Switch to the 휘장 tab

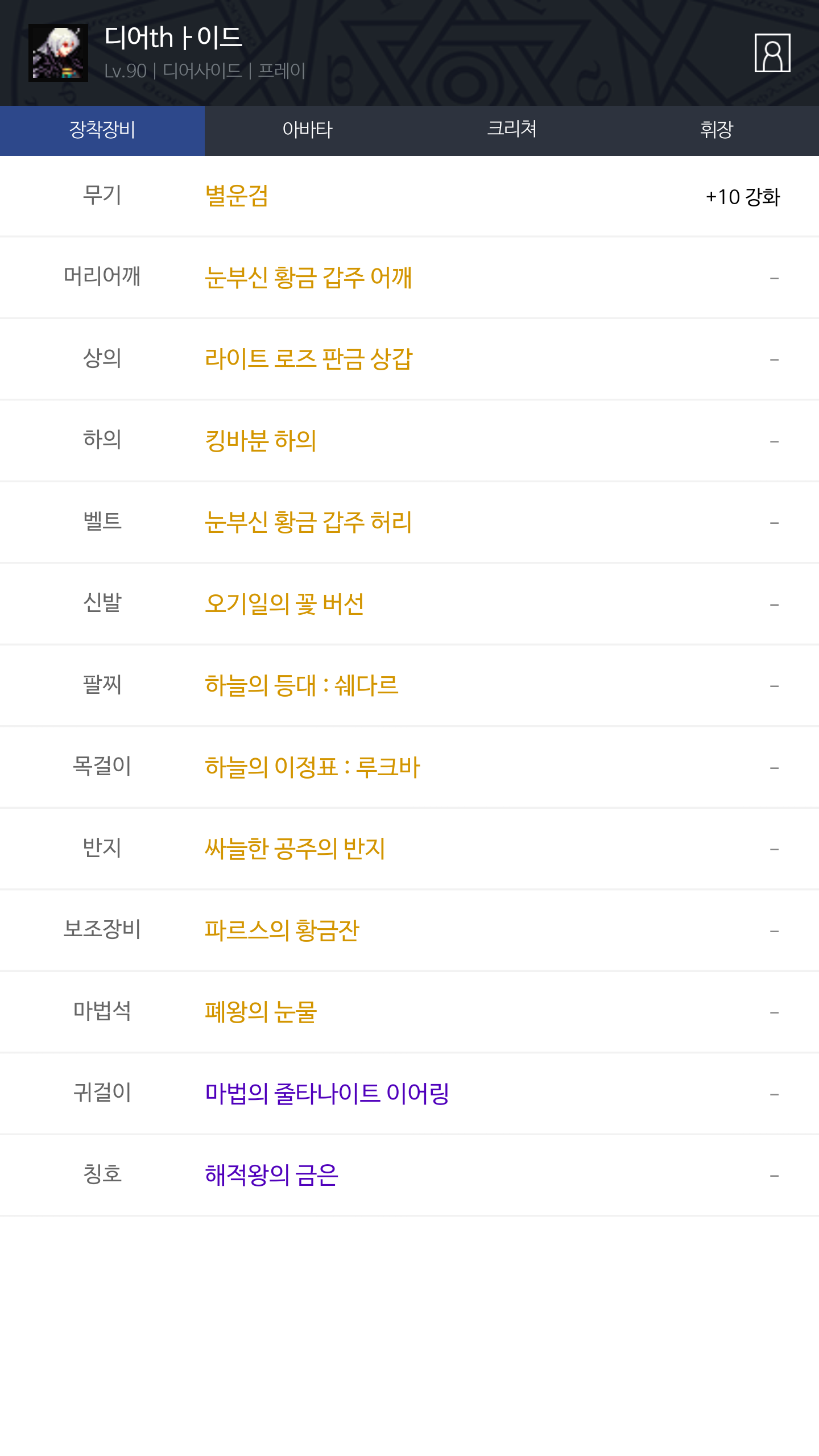717,130
